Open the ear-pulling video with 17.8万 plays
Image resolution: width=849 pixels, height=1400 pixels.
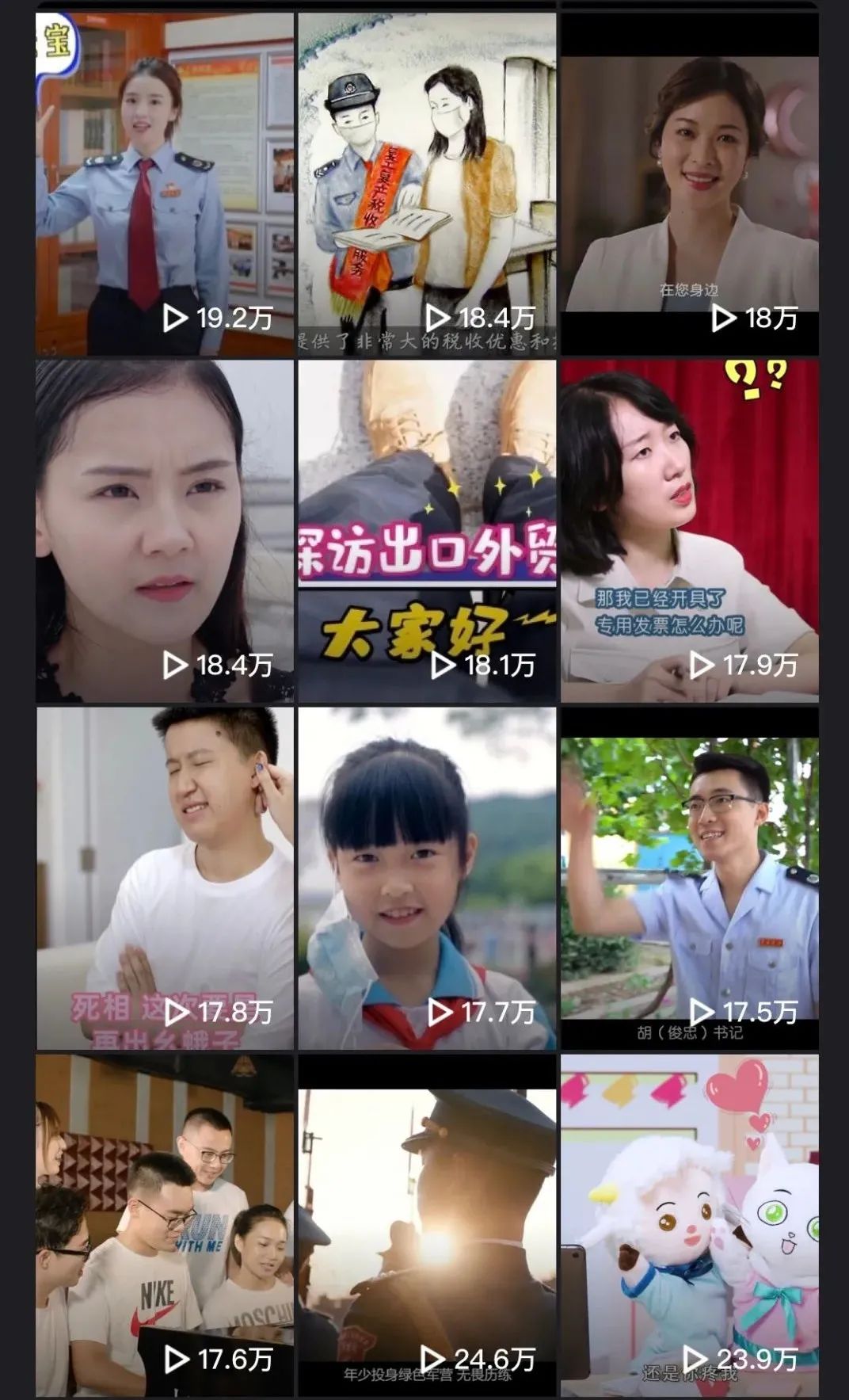point(164,878)
